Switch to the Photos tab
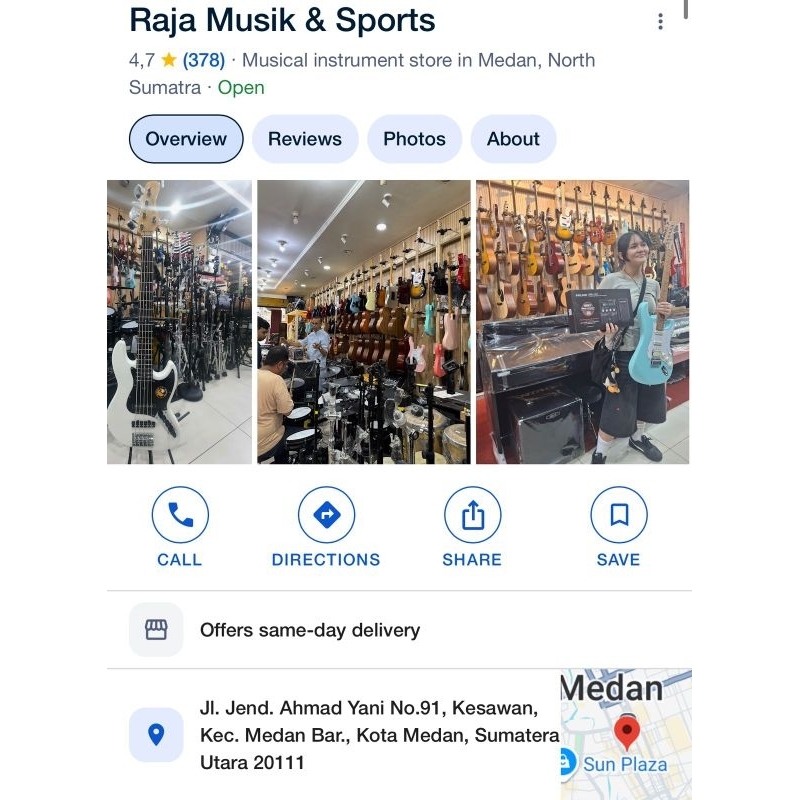Viewport: 800px width, 800px height. coord(414,139)
